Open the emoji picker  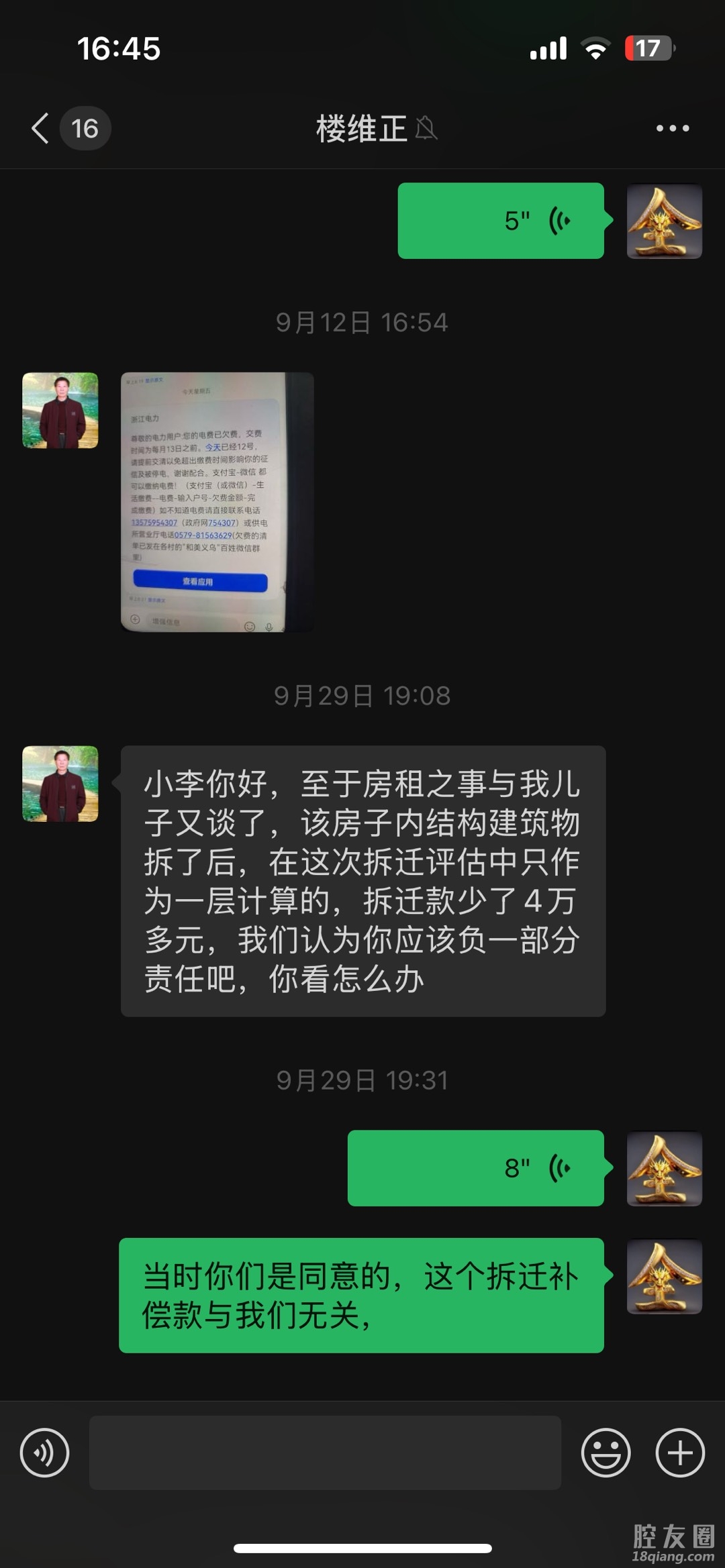[606, 1453]
